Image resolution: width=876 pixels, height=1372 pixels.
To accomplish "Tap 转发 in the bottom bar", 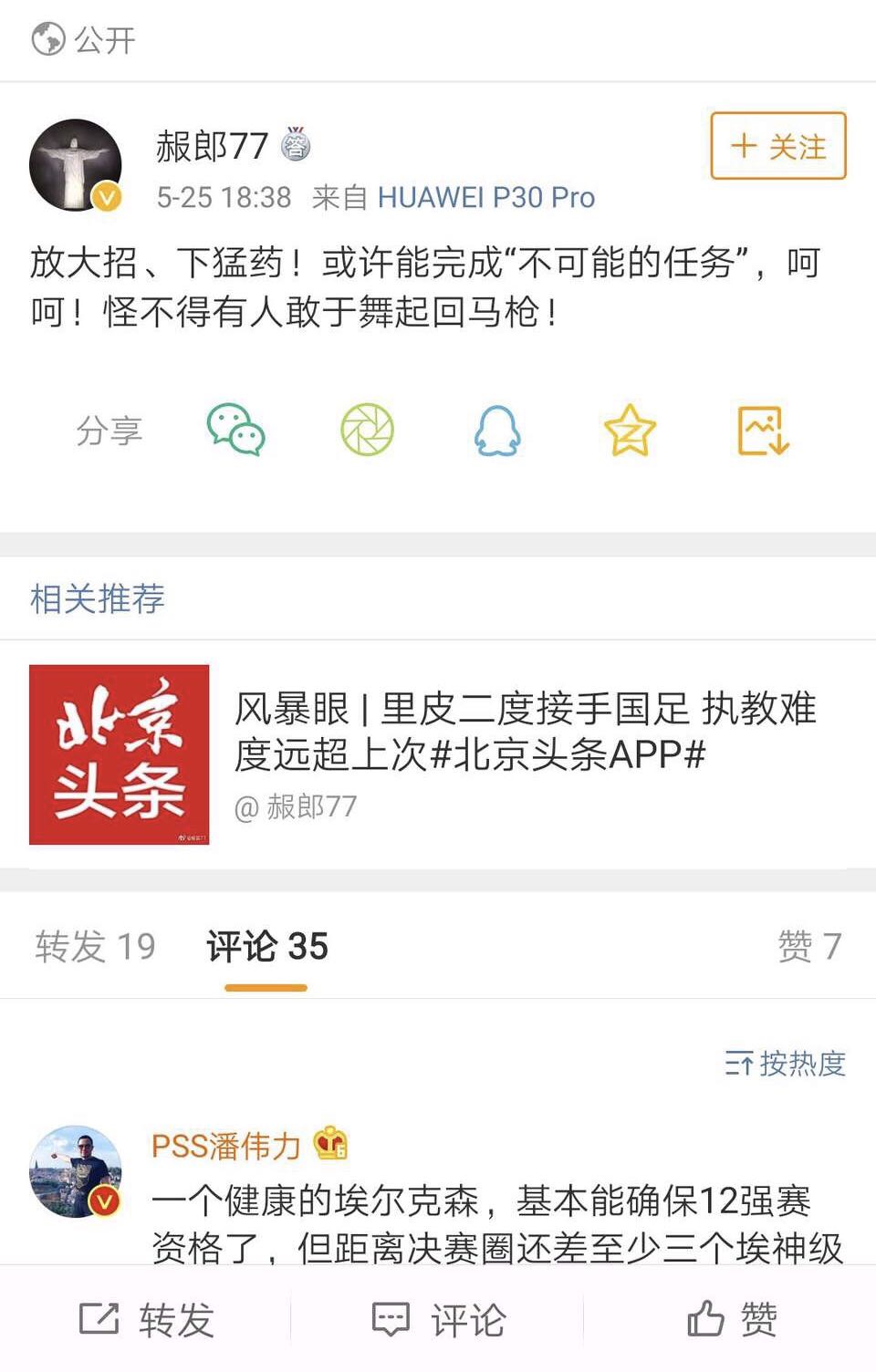I will pos(146,1319).
